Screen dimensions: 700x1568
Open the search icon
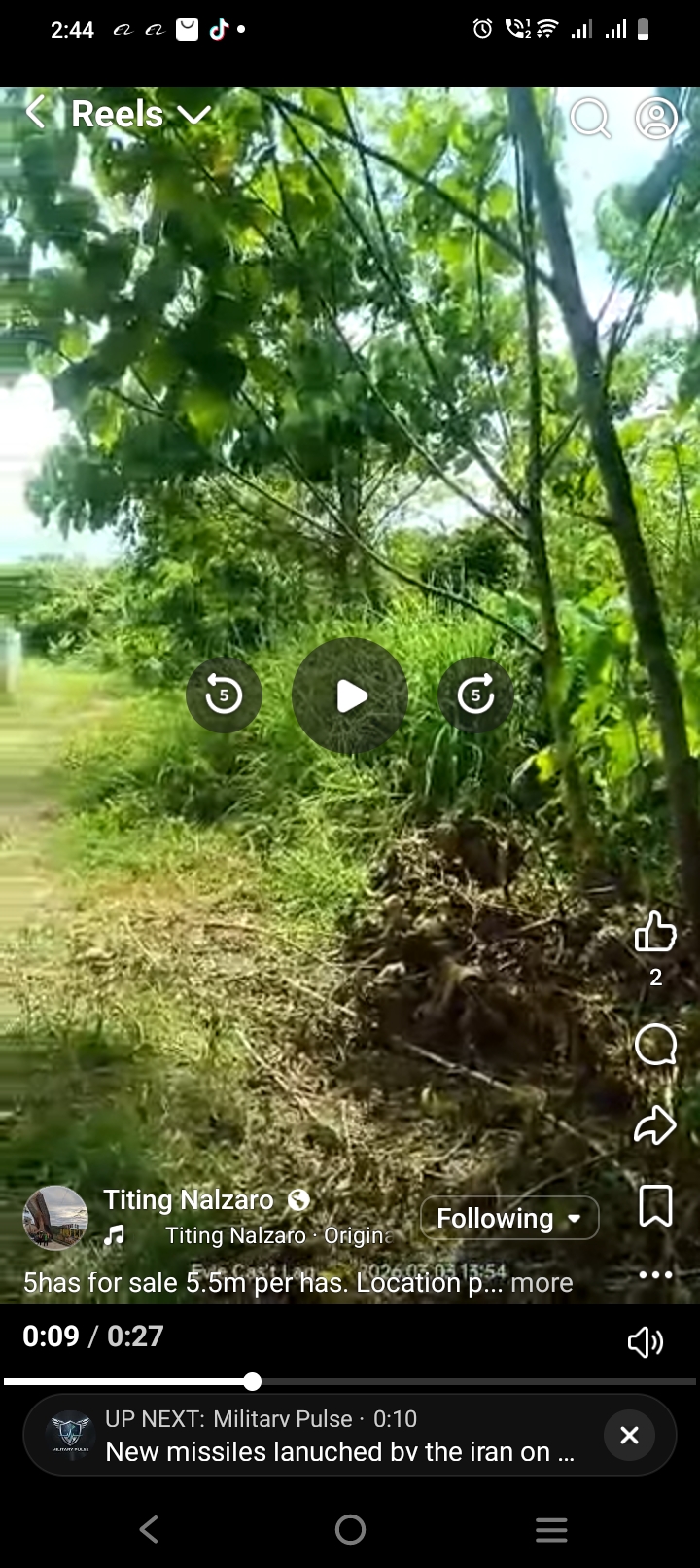[589, 118]
